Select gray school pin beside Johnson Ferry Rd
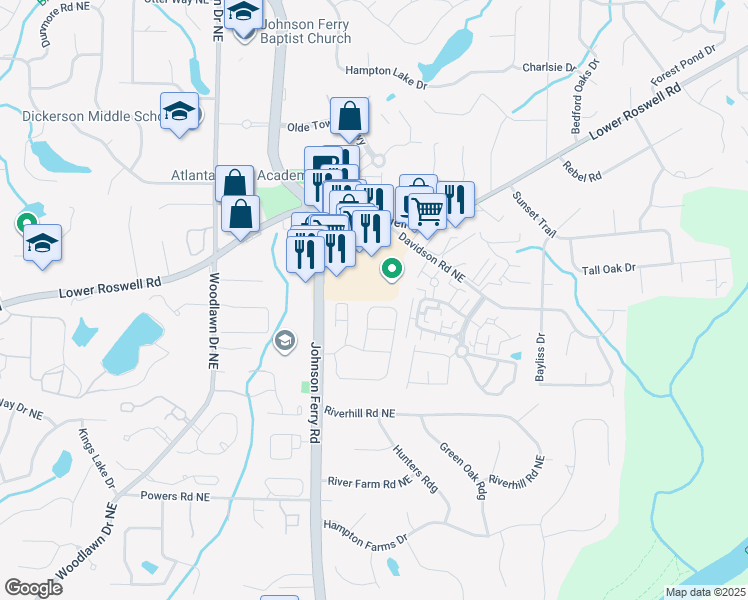Screen dimensions: 748x600 285,341
